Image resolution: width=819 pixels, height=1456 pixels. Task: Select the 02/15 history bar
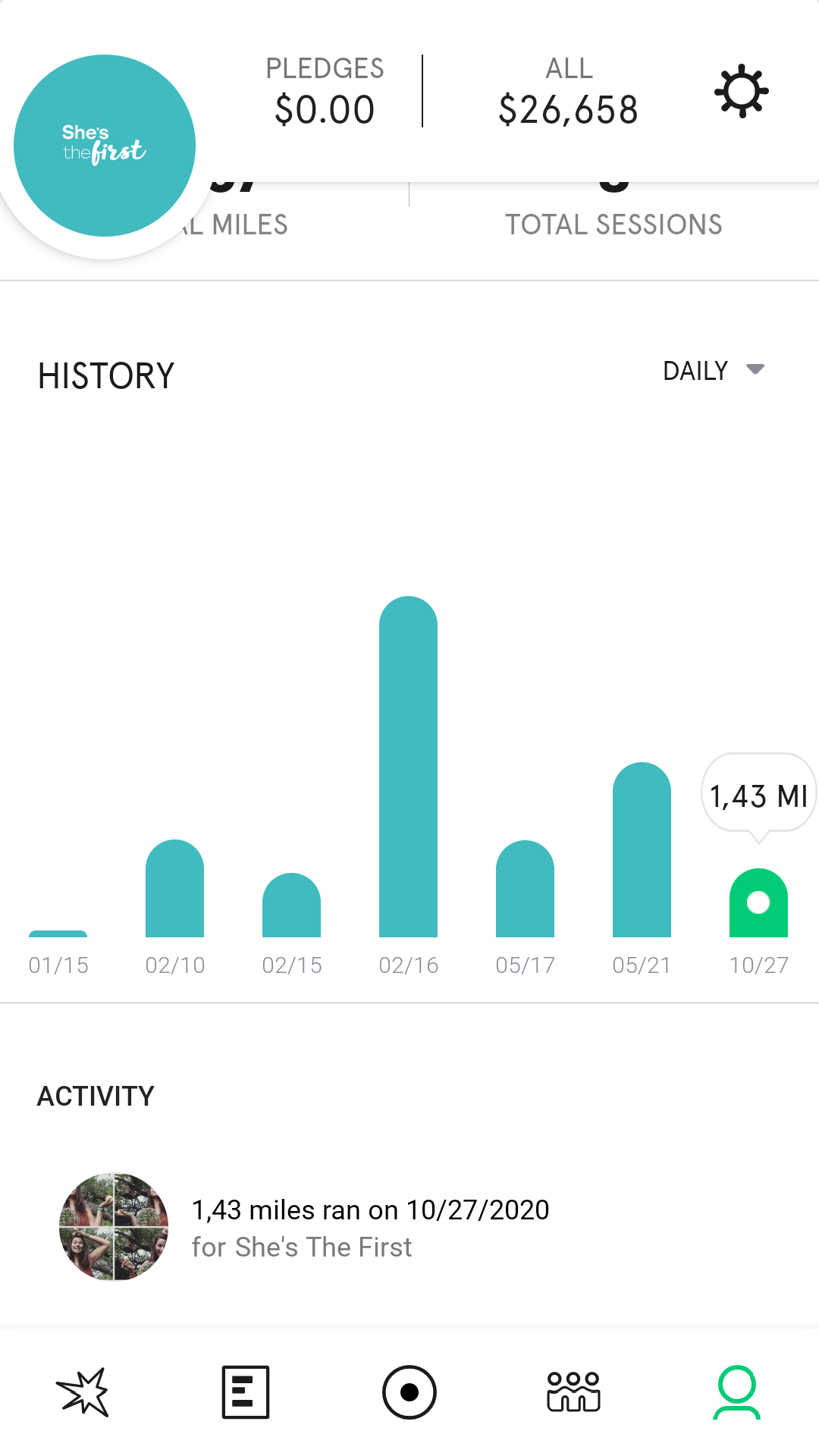point(291,905)
